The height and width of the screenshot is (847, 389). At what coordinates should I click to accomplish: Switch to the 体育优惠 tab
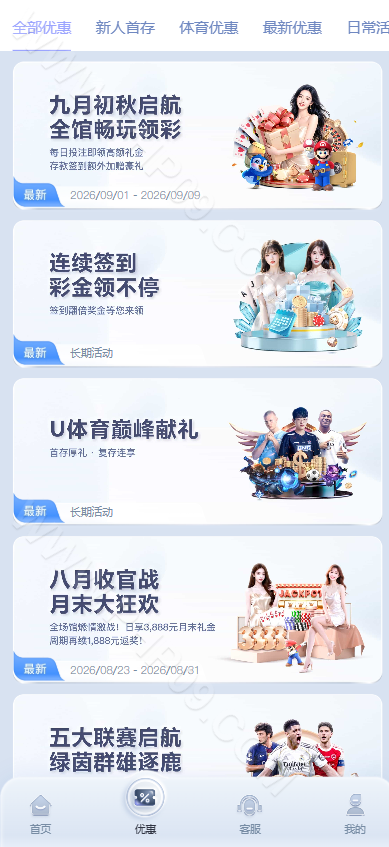coord(209,28)
